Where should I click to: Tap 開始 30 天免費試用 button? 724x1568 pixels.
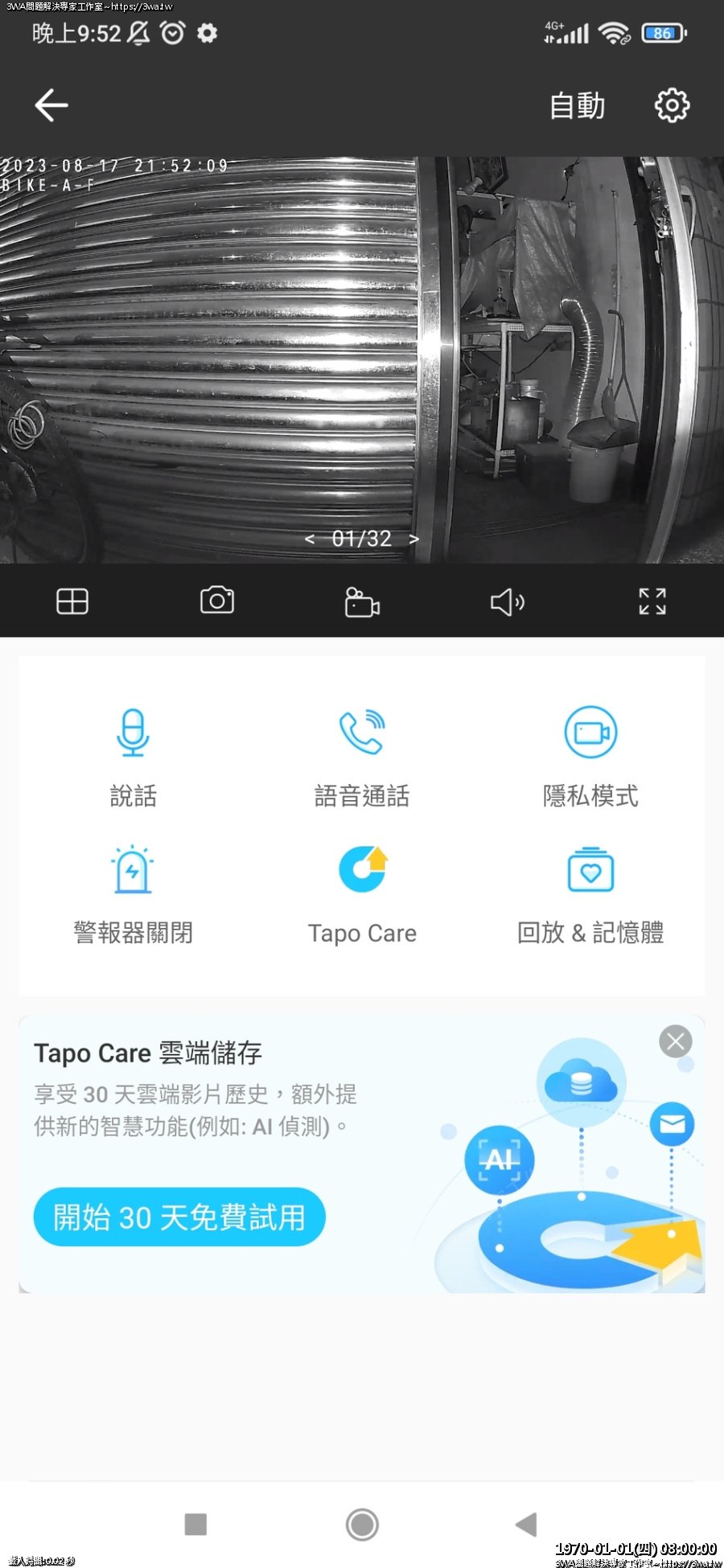click(179, 1217)
